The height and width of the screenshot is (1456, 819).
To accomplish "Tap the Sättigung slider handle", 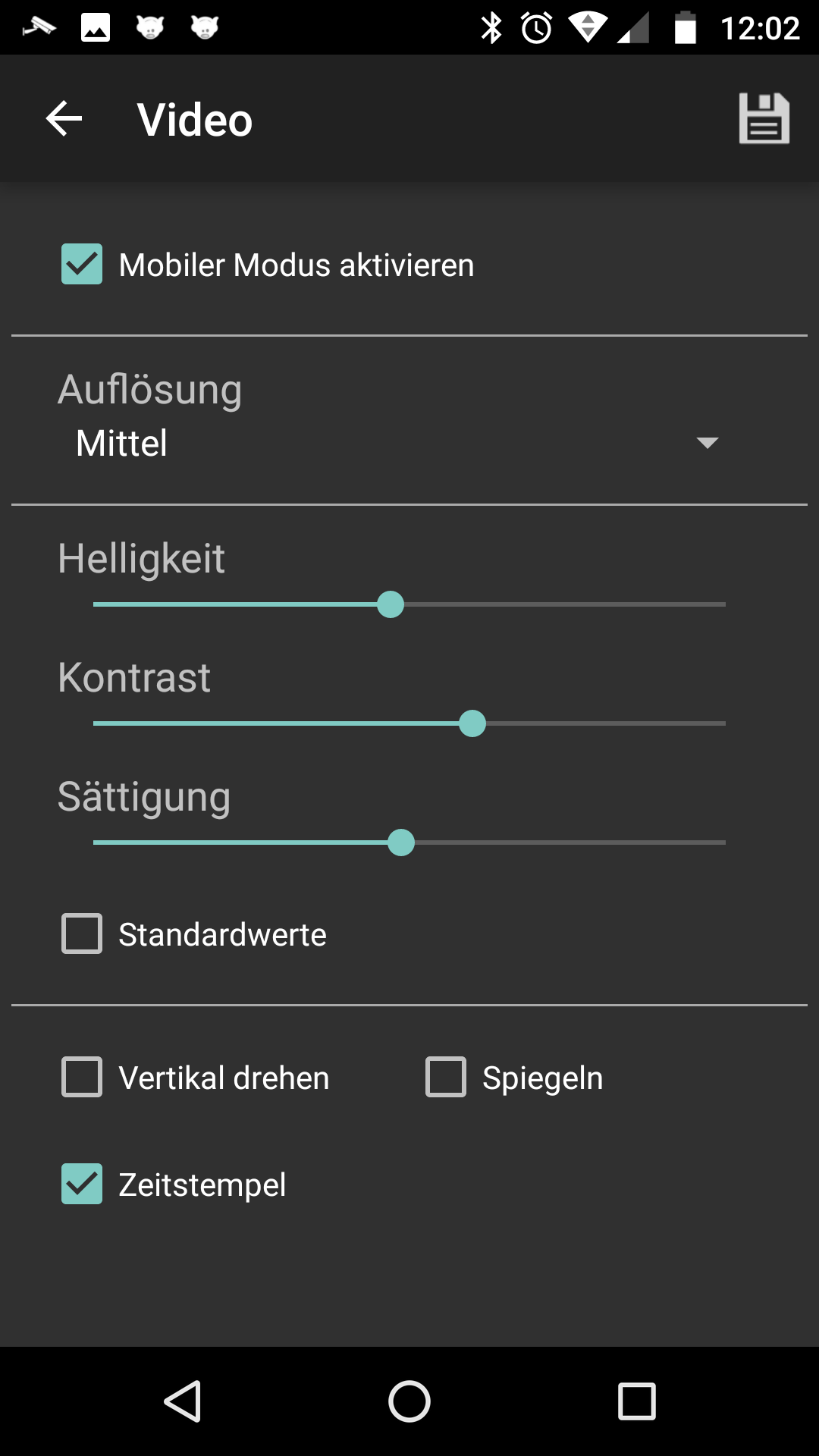I will [401, 843].
